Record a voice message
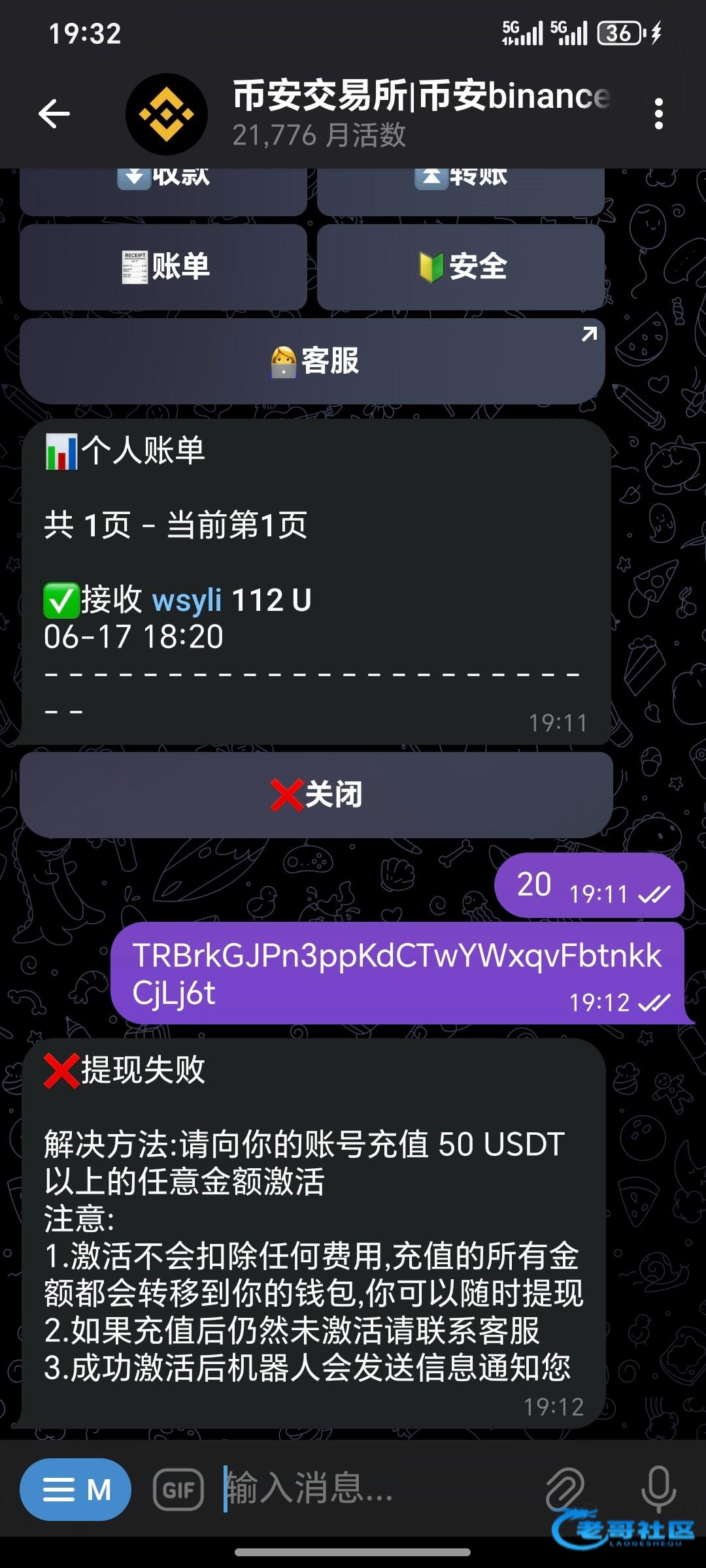This screenshot has height=1568, width=706. [x=658, y=1488]
